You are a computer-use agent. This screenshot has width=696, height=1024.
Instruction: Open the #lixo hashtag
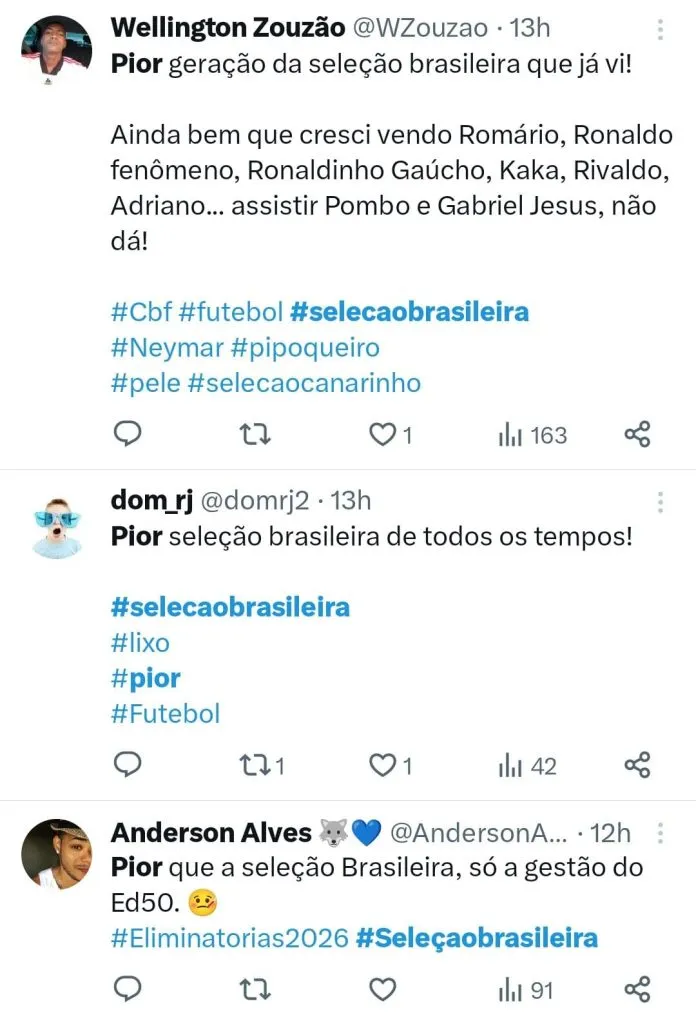(141, 643)
